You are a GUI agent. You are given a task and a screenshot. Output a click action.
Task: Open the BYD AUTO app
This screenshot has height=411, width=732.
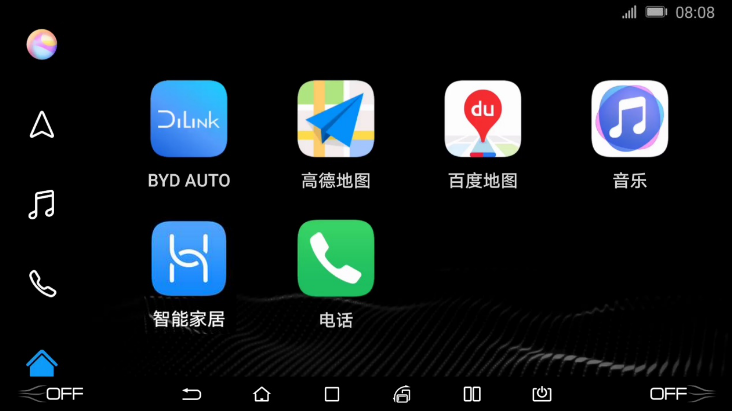tap(189, 119)
